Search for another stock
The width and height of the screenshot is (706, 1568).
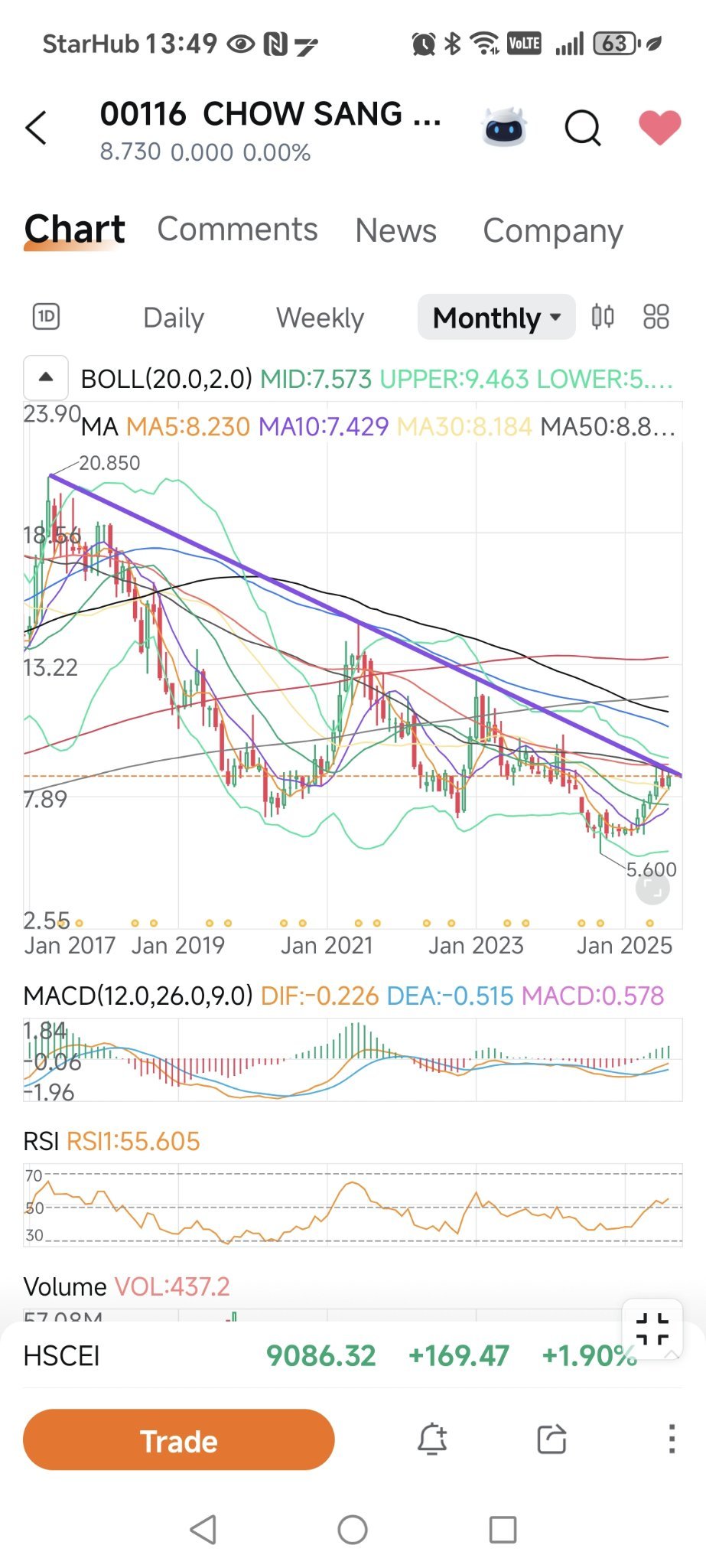[583, 127]
